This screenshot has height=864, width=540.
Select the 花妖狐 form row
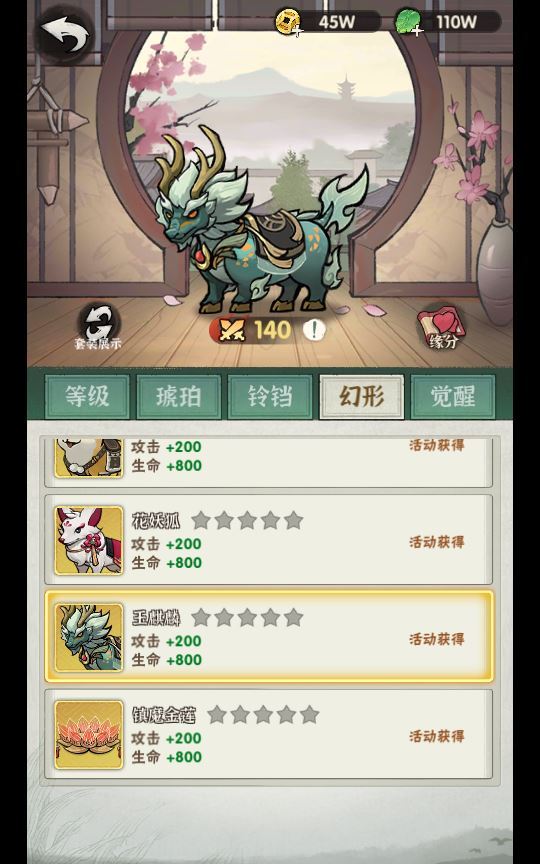click(269, 539)
